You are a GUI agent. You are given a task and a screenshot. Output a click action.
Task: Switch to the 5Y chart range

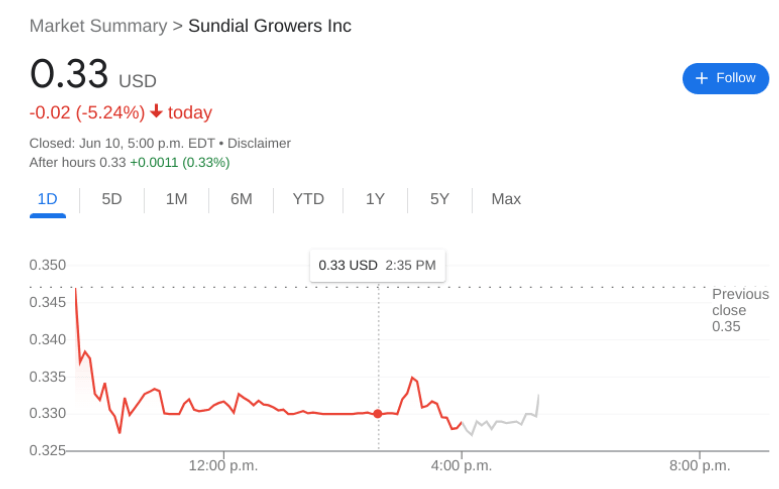pos(439,199)
